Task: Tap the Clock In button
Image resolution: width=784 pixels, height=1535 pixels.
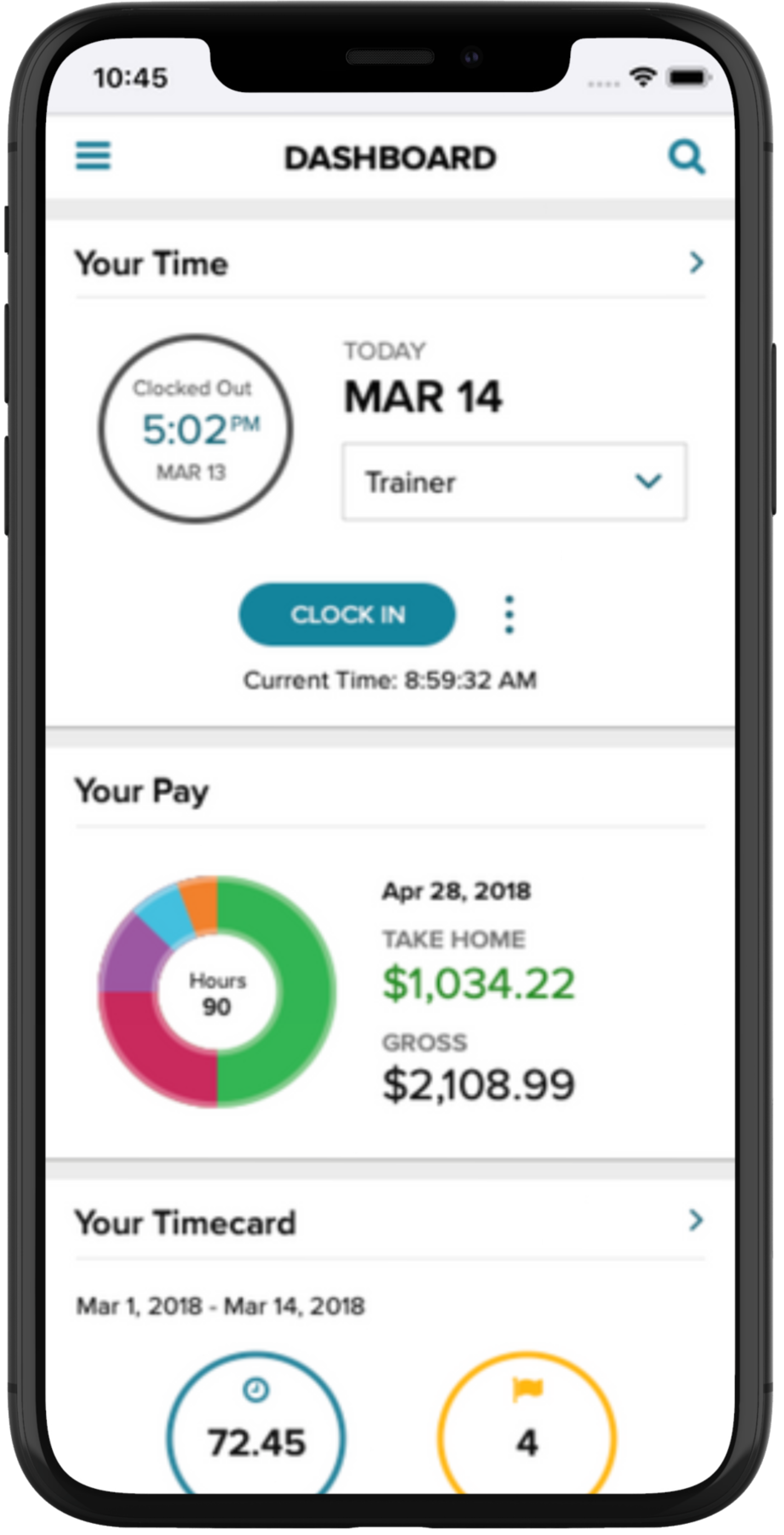Action: 347,614
